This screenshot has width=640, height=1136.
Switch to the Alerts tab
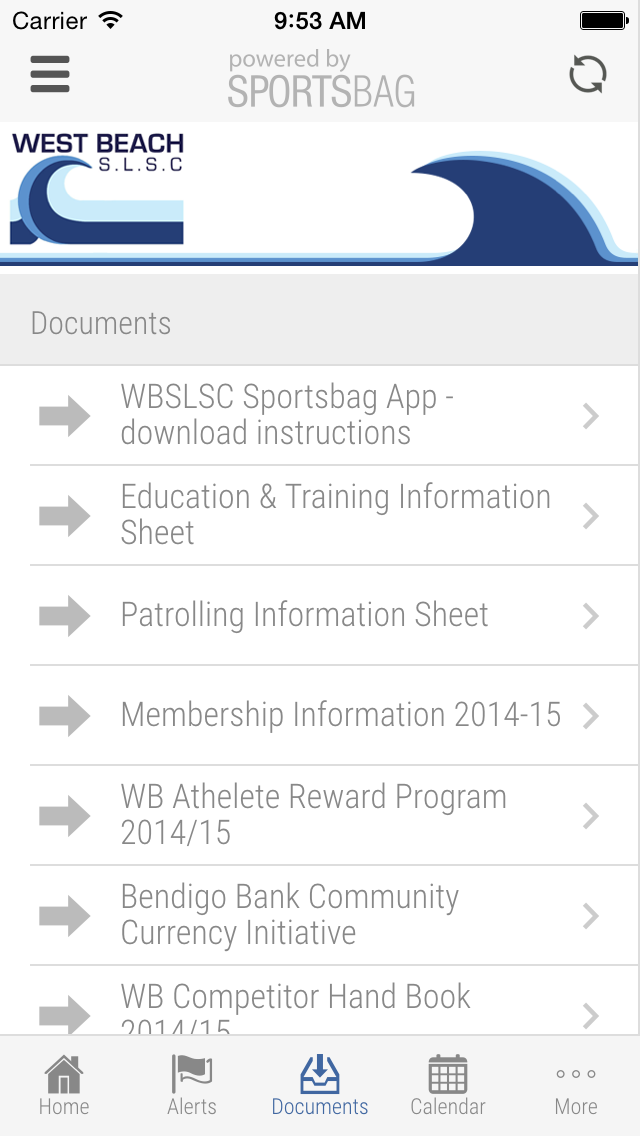pos(192,1085)
